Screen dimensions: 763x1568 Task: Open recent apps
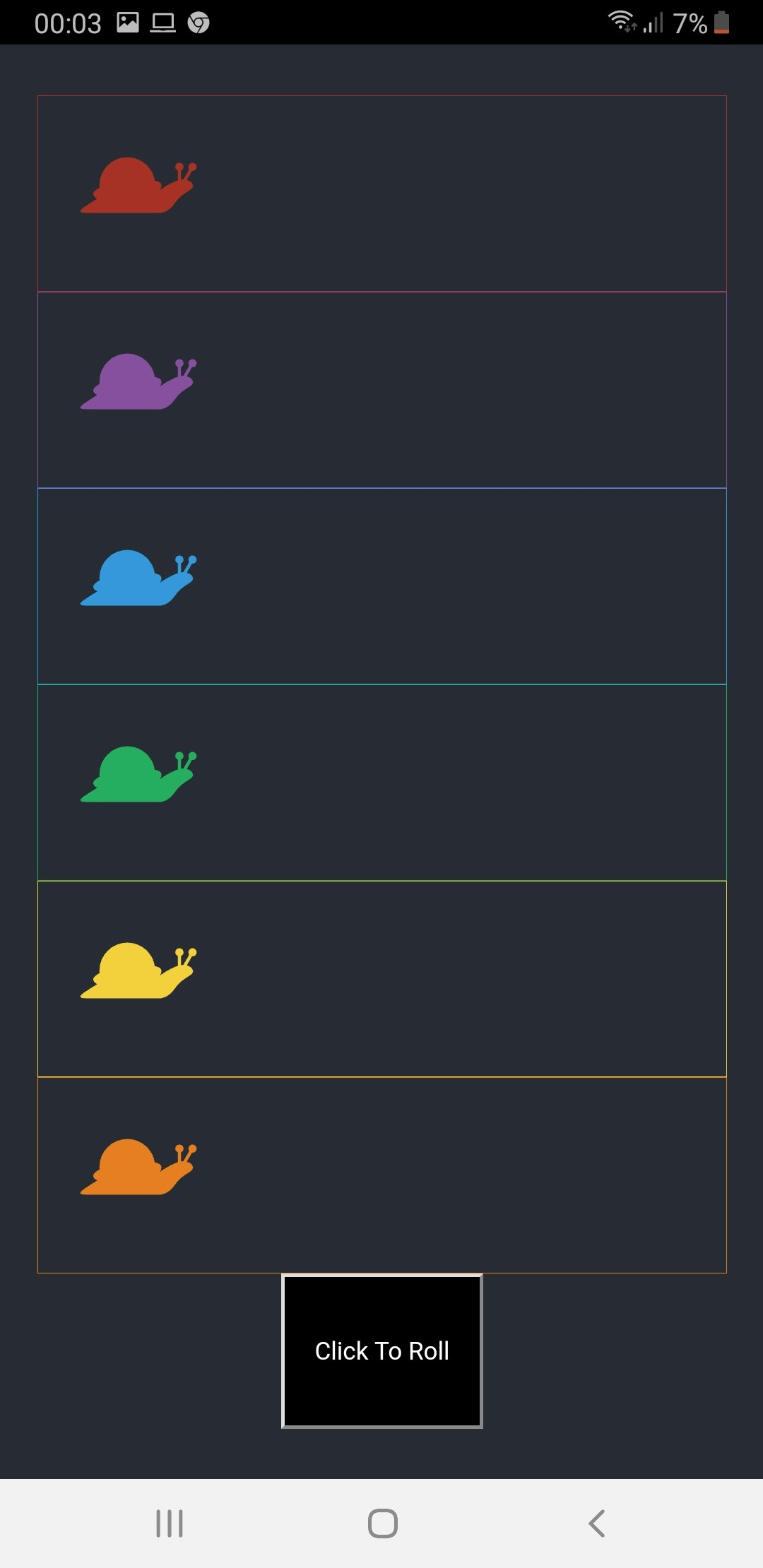coord(170,1523)
